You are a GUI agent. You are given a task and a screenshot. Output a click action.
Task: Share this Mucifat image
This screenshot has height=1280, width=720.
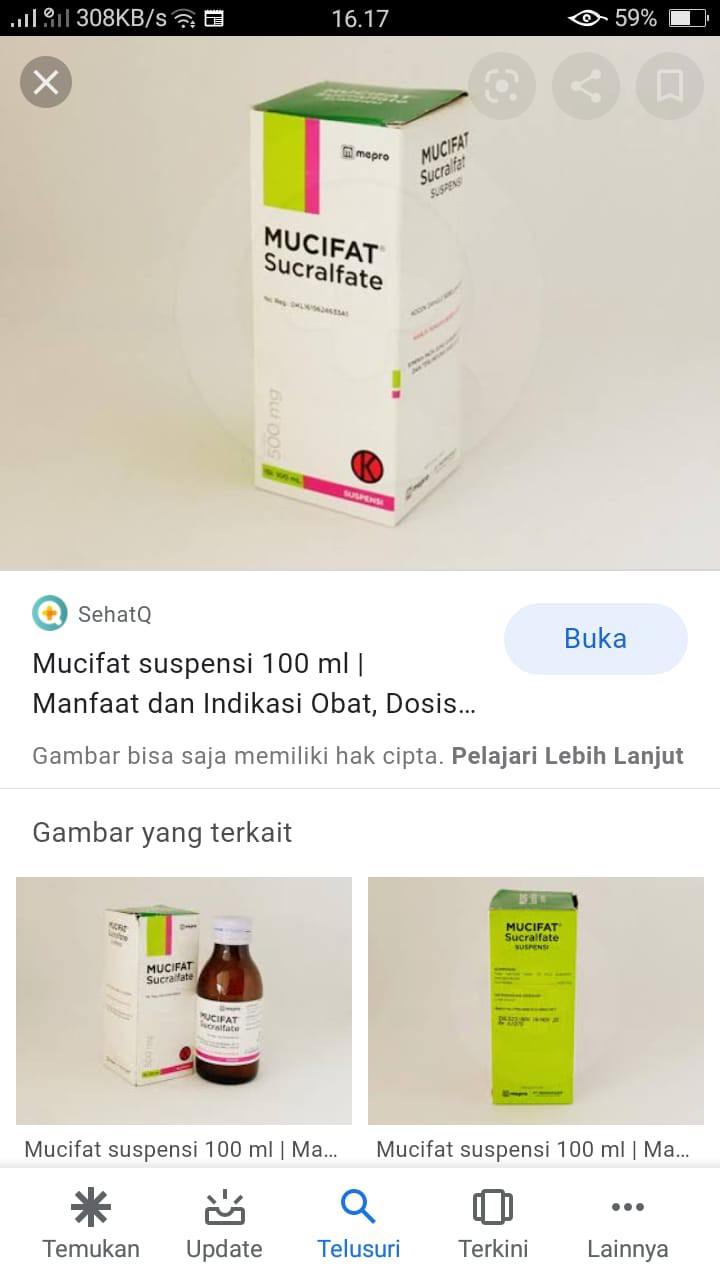[586, 86]
